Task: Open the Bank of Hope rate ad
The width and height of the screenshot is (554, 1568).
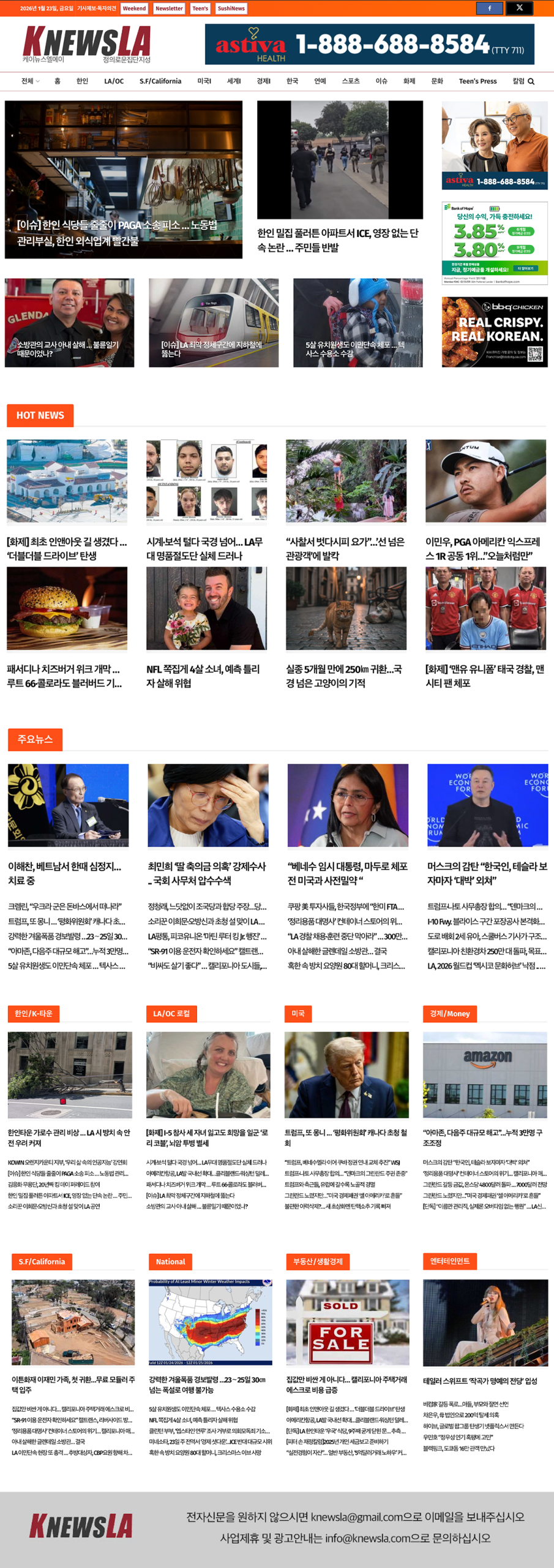Action: point(495,243)
